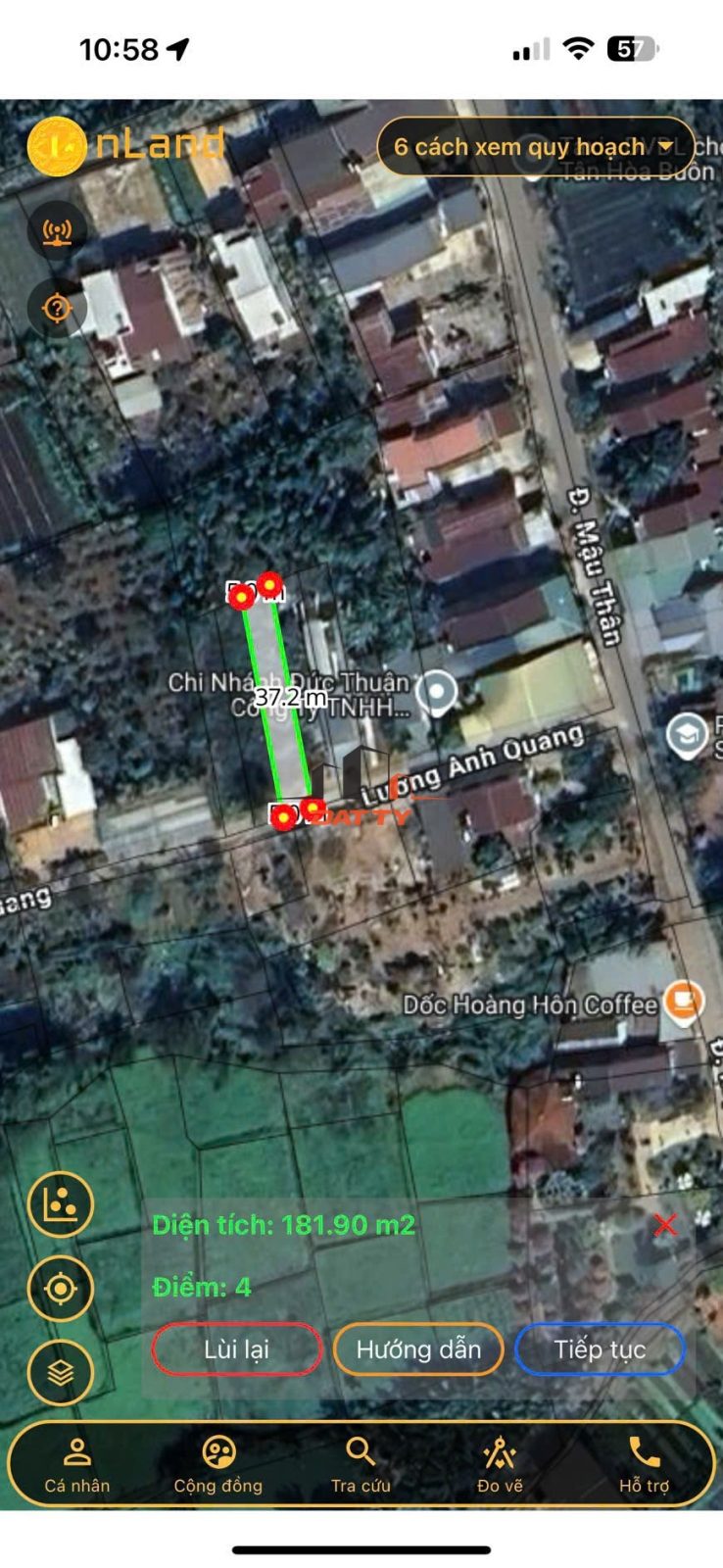This screenshot has height=1568, width=723.
Task: Tap the broadcast signal icon
Action: 57,232
